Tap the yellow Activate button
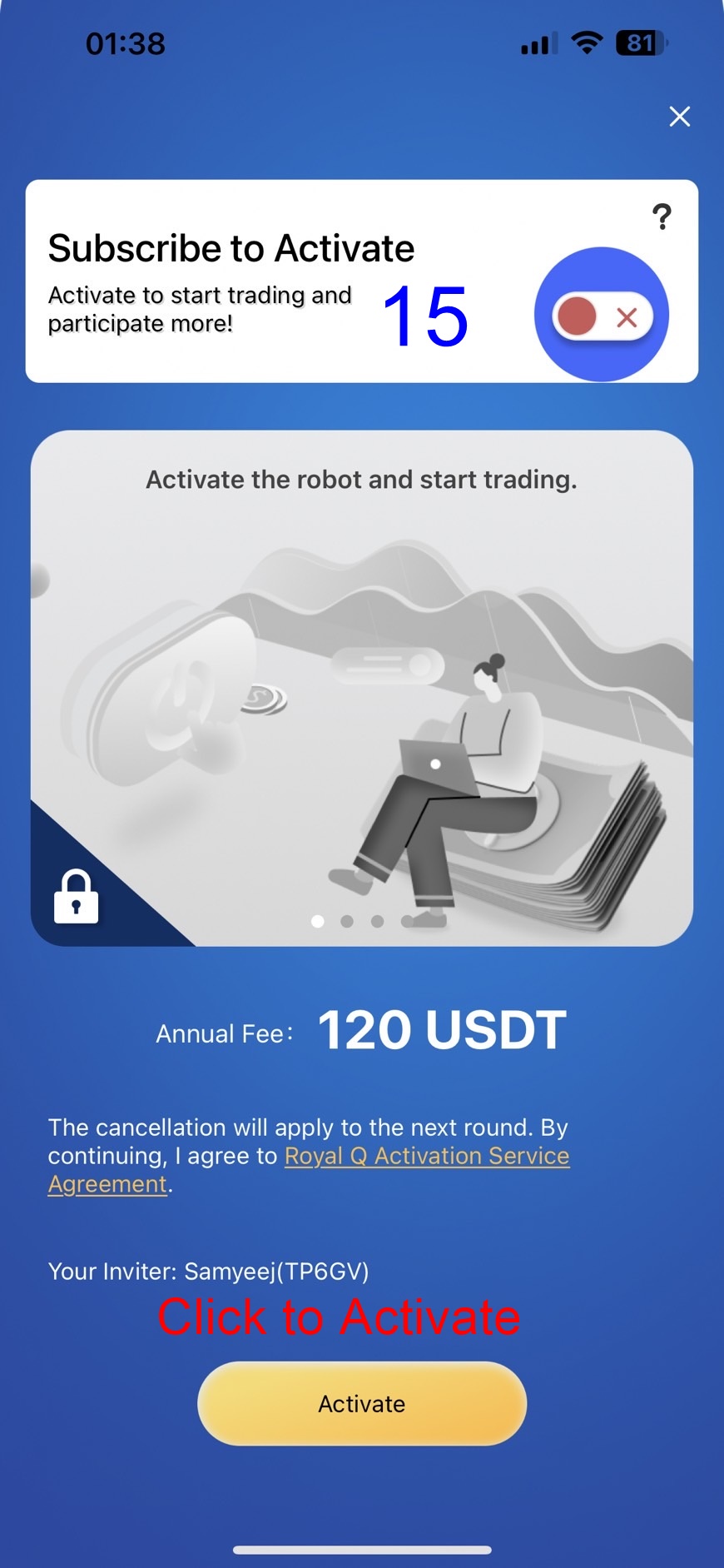This screenshot has width=724, height=1568. [x=362, y=1403]
